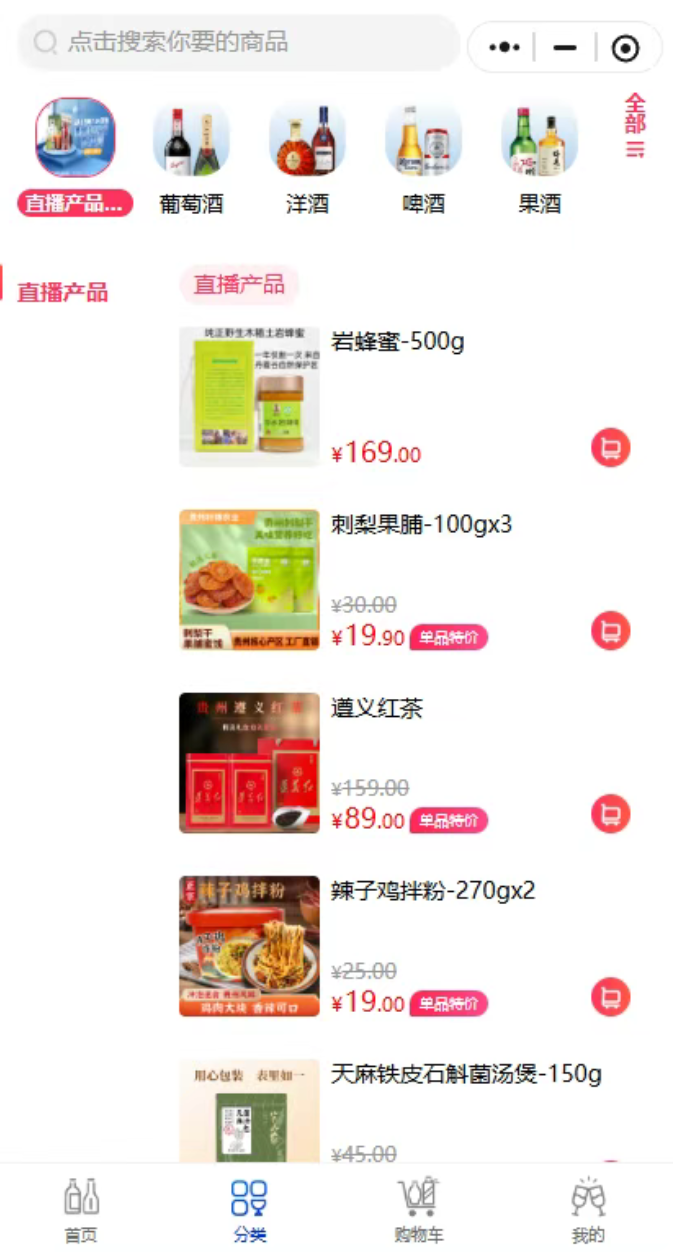Add 岩蜂蜜-500g to cart
Image resolution: width=674 pixels, height=1254 pixels.
(610, 447)
